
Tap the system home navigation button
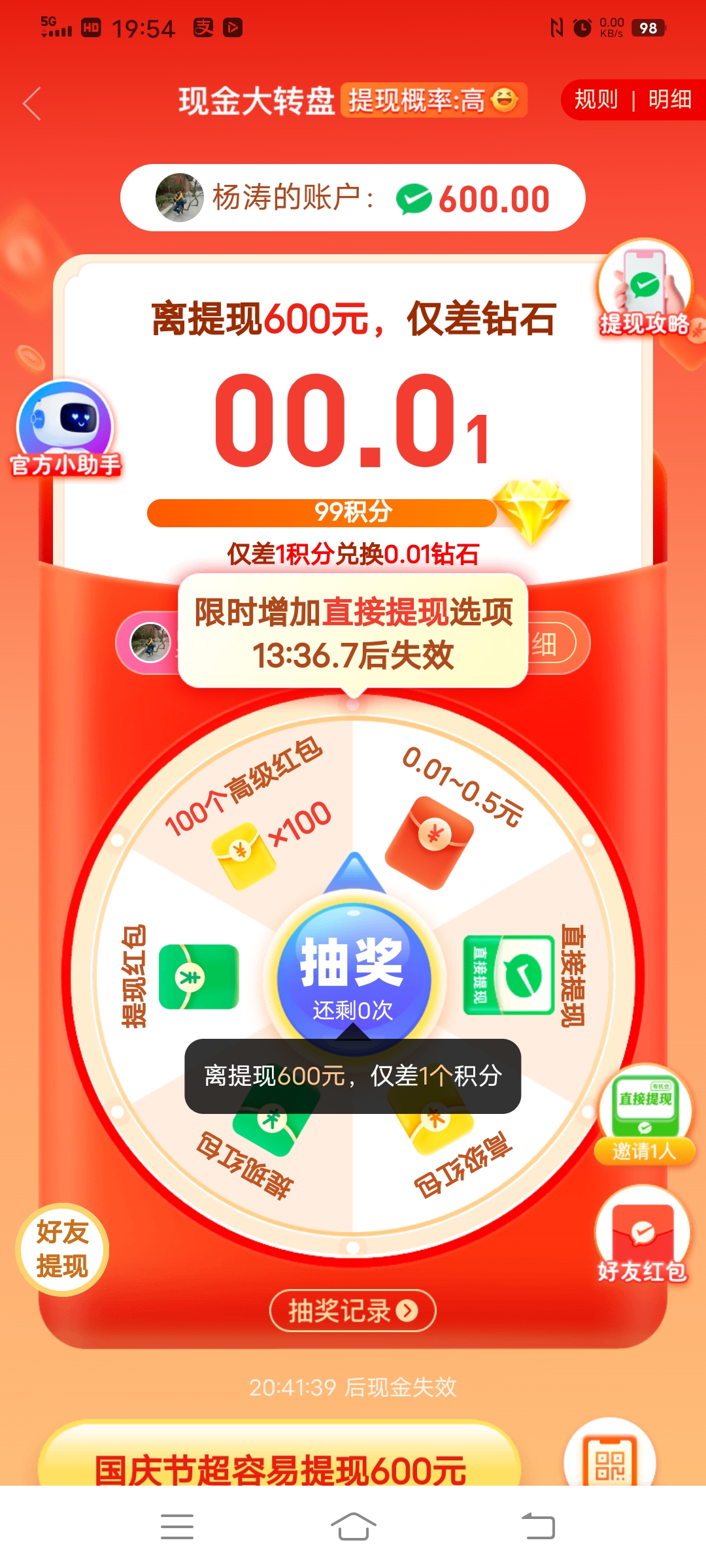(x=353, y=1527)
